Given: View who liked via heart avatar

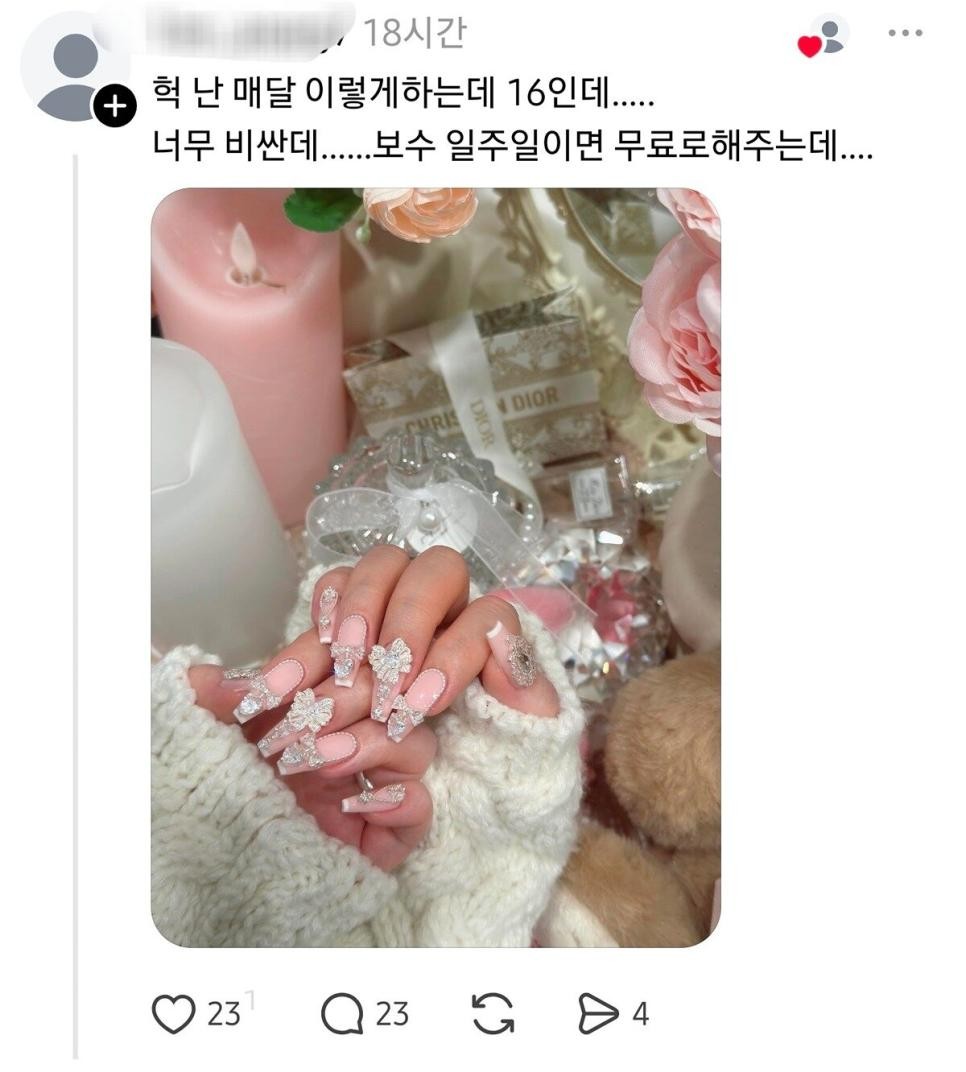Looking at the screenshot, I should pos(824,37).
